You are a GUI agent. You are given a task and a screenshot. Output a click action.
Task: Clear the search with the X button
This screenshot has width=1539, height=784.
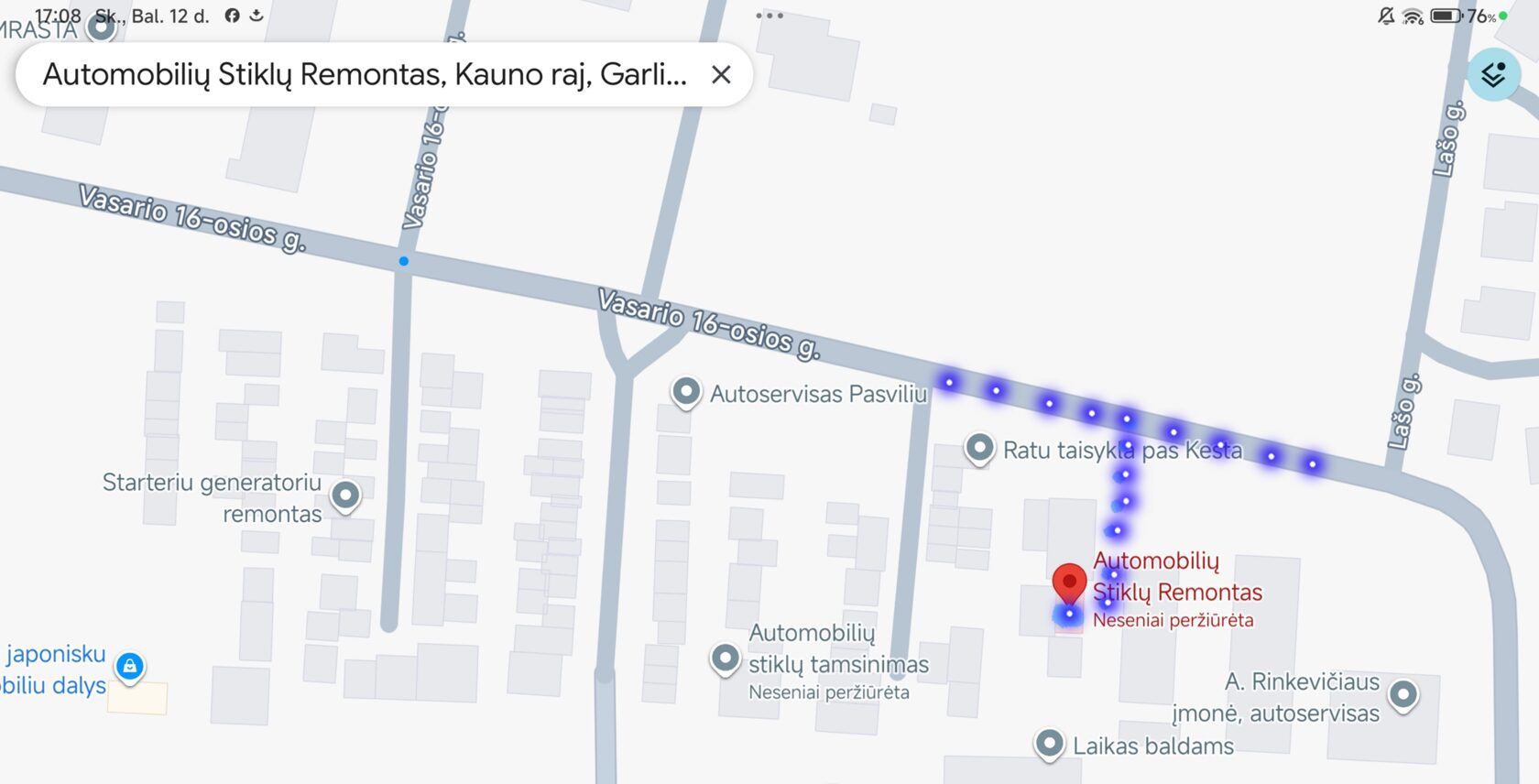tap(721, 75)
